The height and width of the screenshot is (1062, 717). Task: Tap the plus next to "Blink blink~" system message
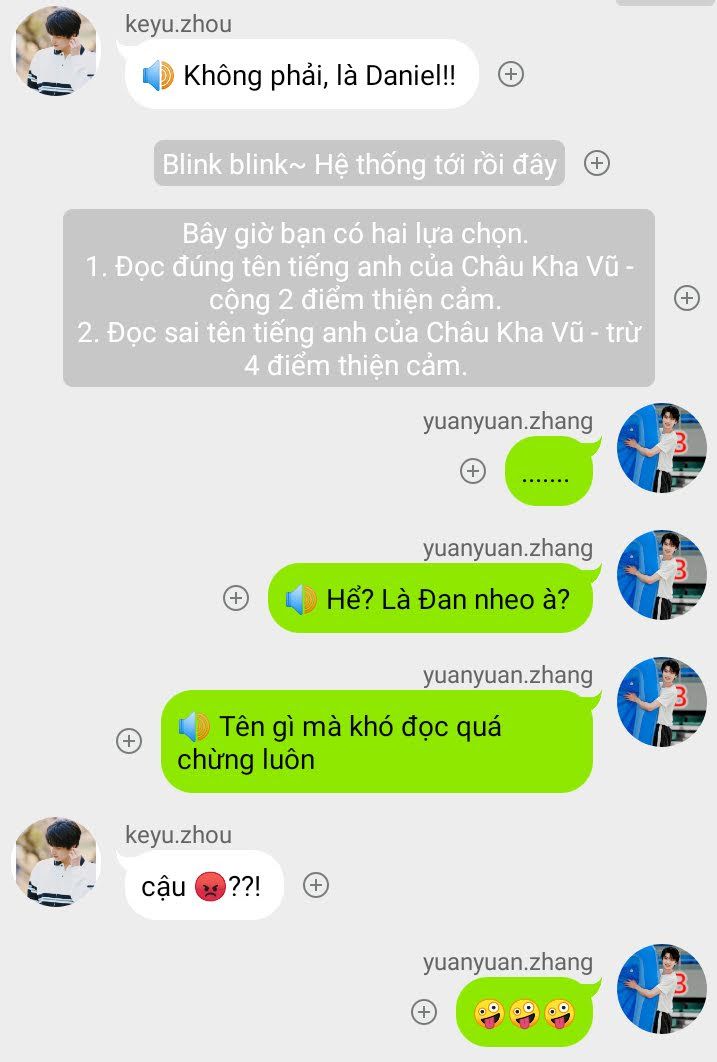597,163
